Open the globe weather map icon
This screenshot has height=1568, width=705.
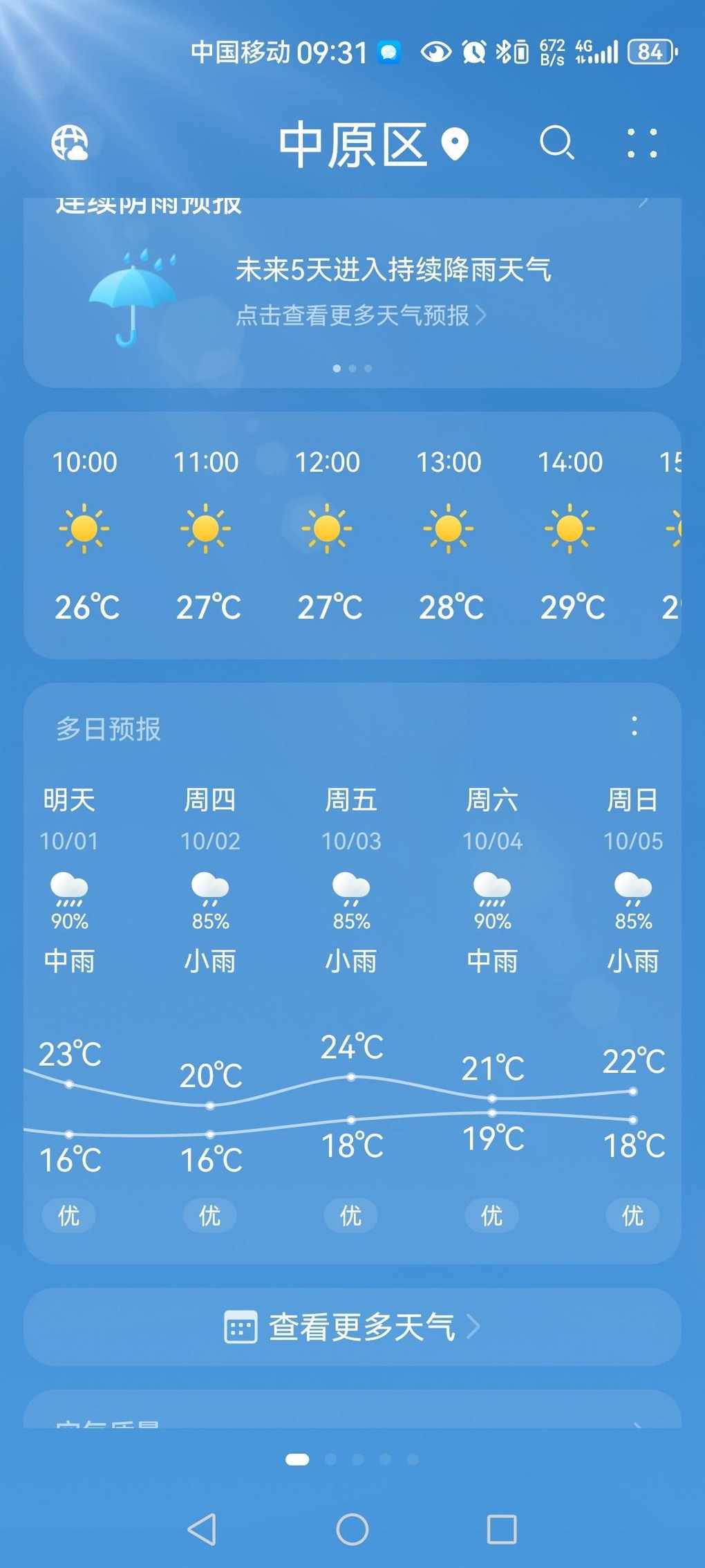click(70, 143)
